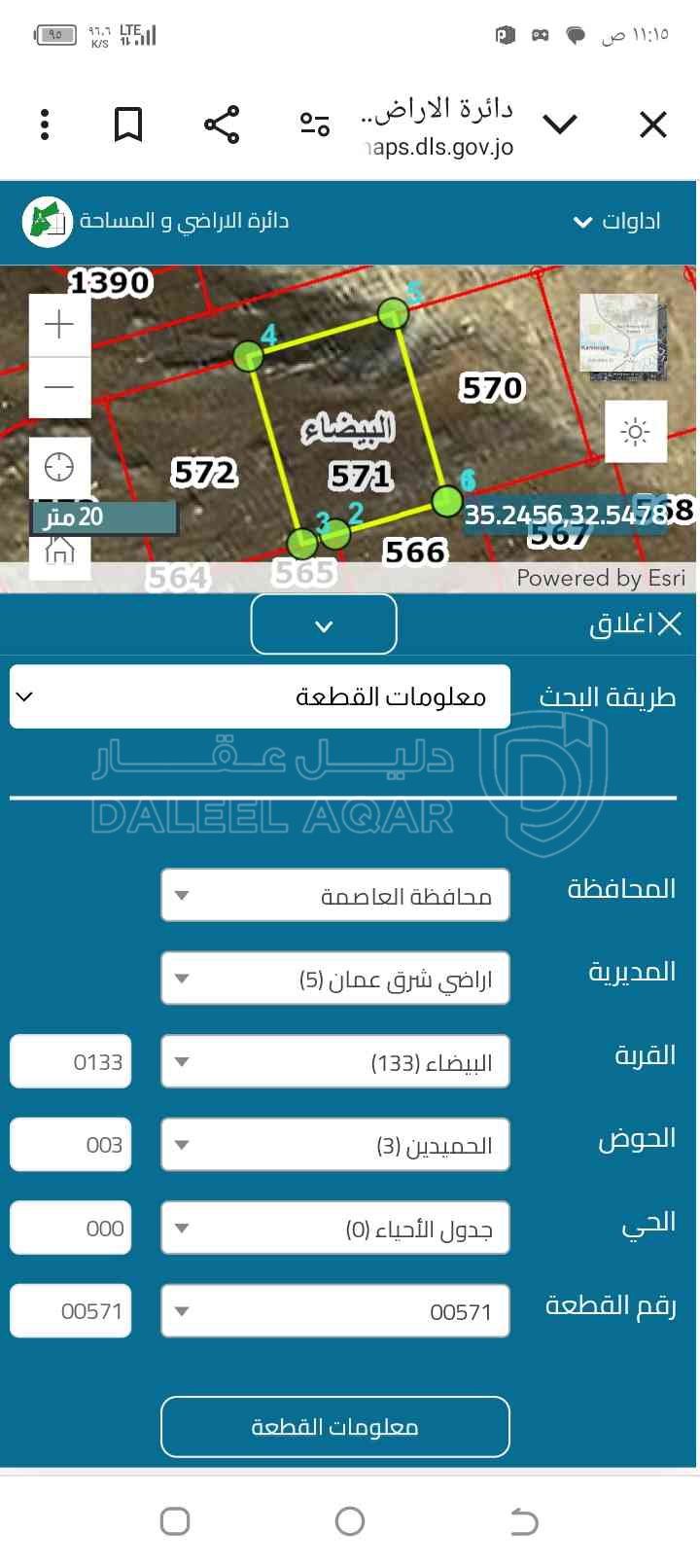Share this page
700x1568 pixels.
[222, 125]
